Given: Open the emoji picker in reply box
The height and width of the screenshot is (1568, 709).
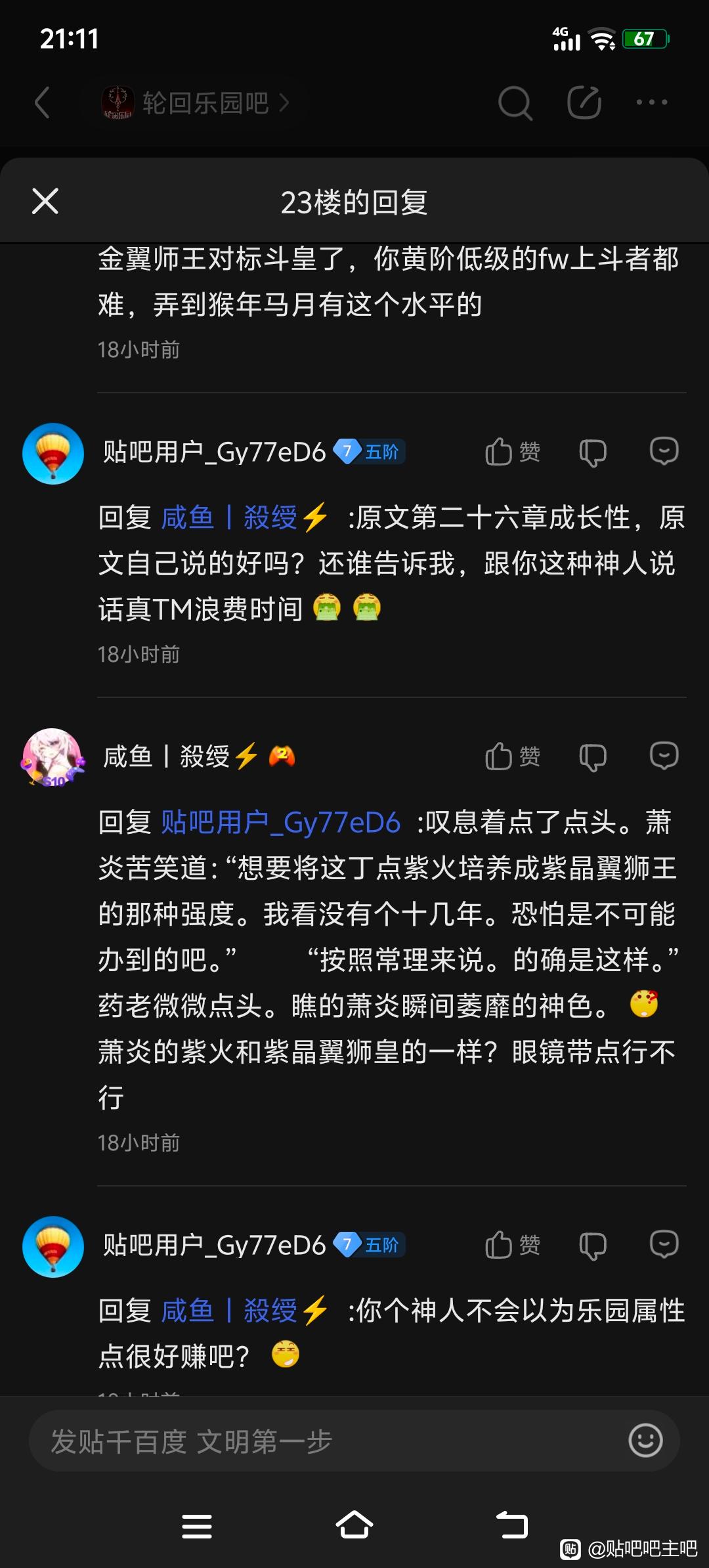Looking at the screenshot, I should [x=645, y=1441].
